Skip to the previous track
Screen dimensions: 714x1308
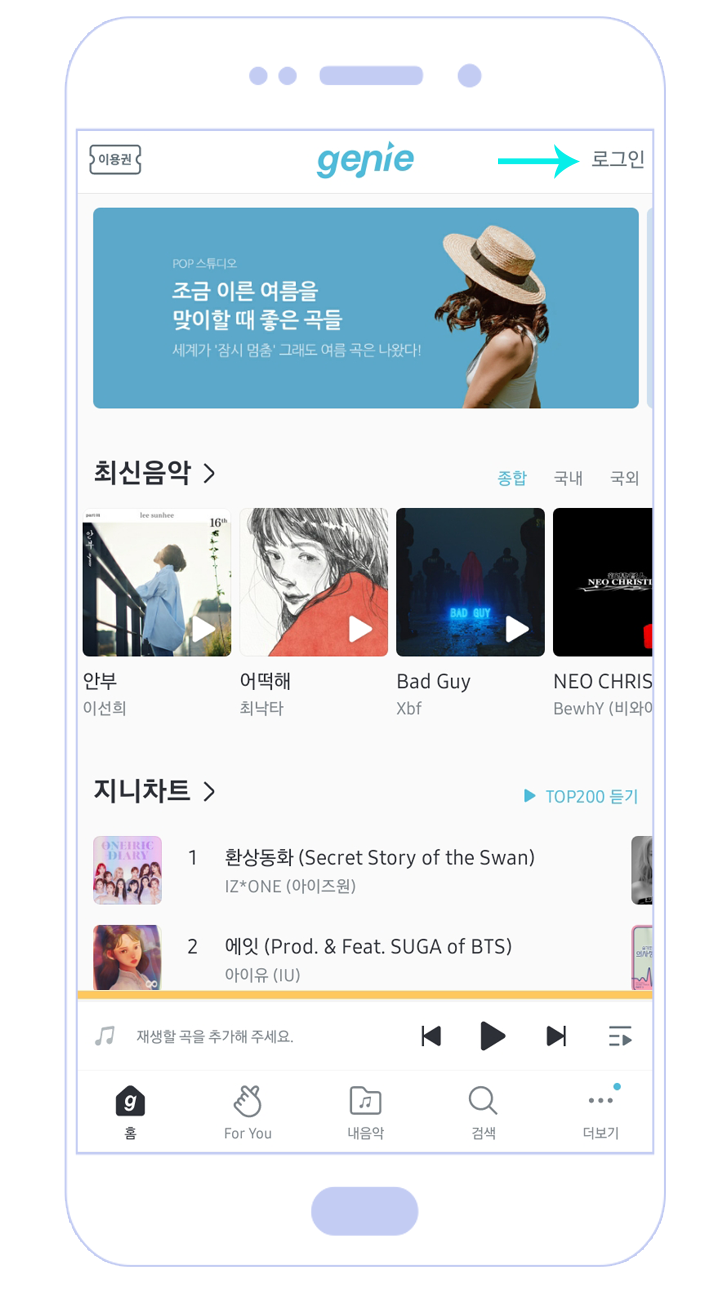(431, 1036)
